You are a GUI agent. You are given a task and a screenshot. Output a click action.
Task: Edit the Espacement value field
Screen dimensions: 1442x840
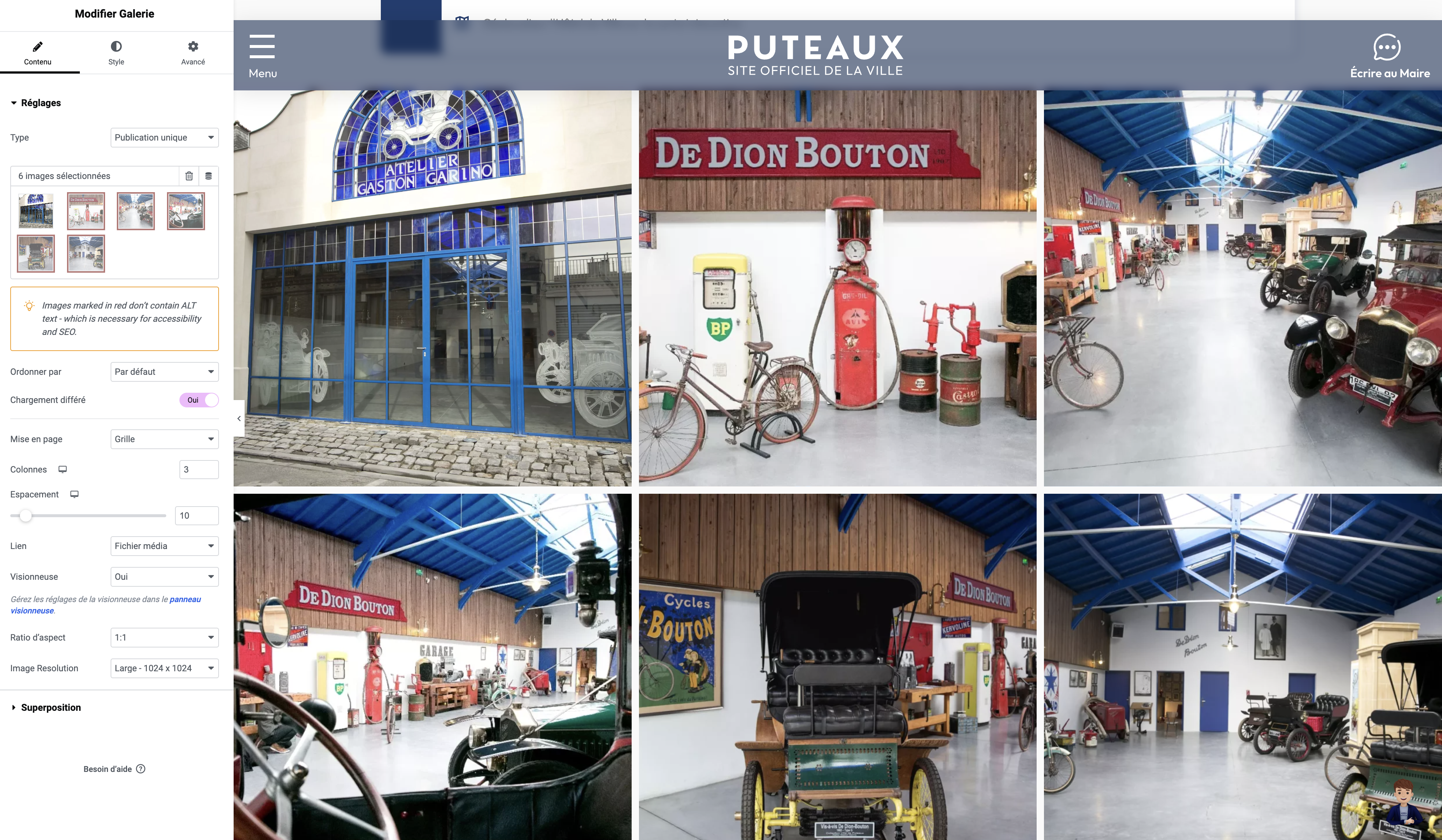pyautogui.click(x=196, y=516)
